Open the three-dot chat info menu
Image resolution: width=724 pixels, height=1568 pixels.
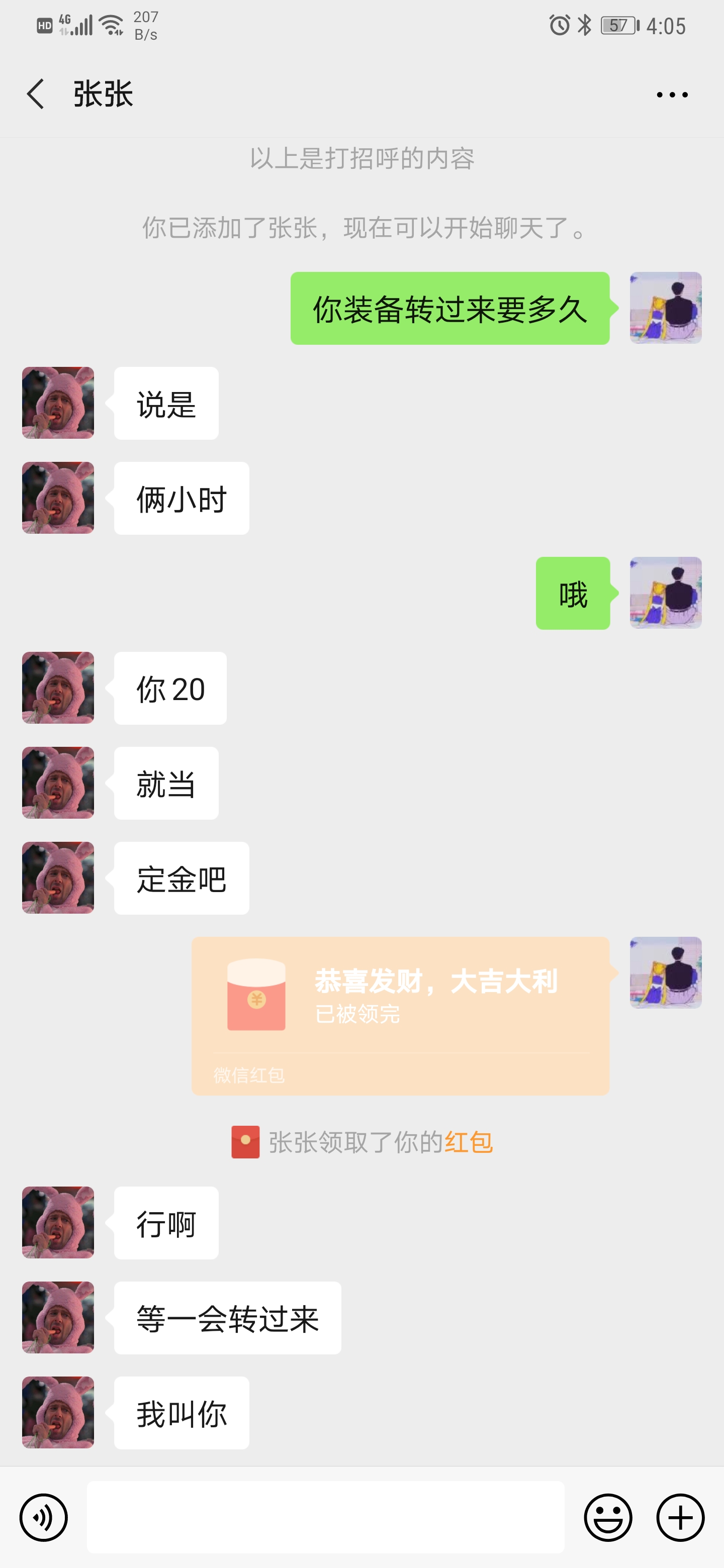point(672,95)
